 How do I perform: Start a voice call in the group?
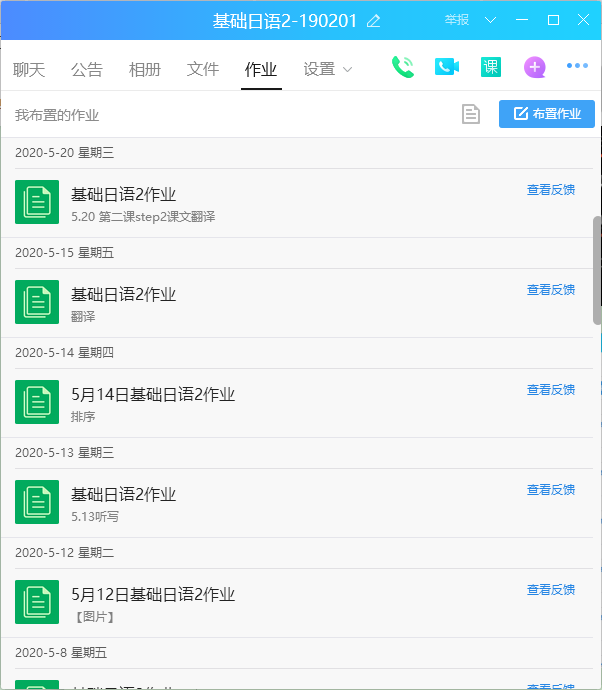(403, 67)
